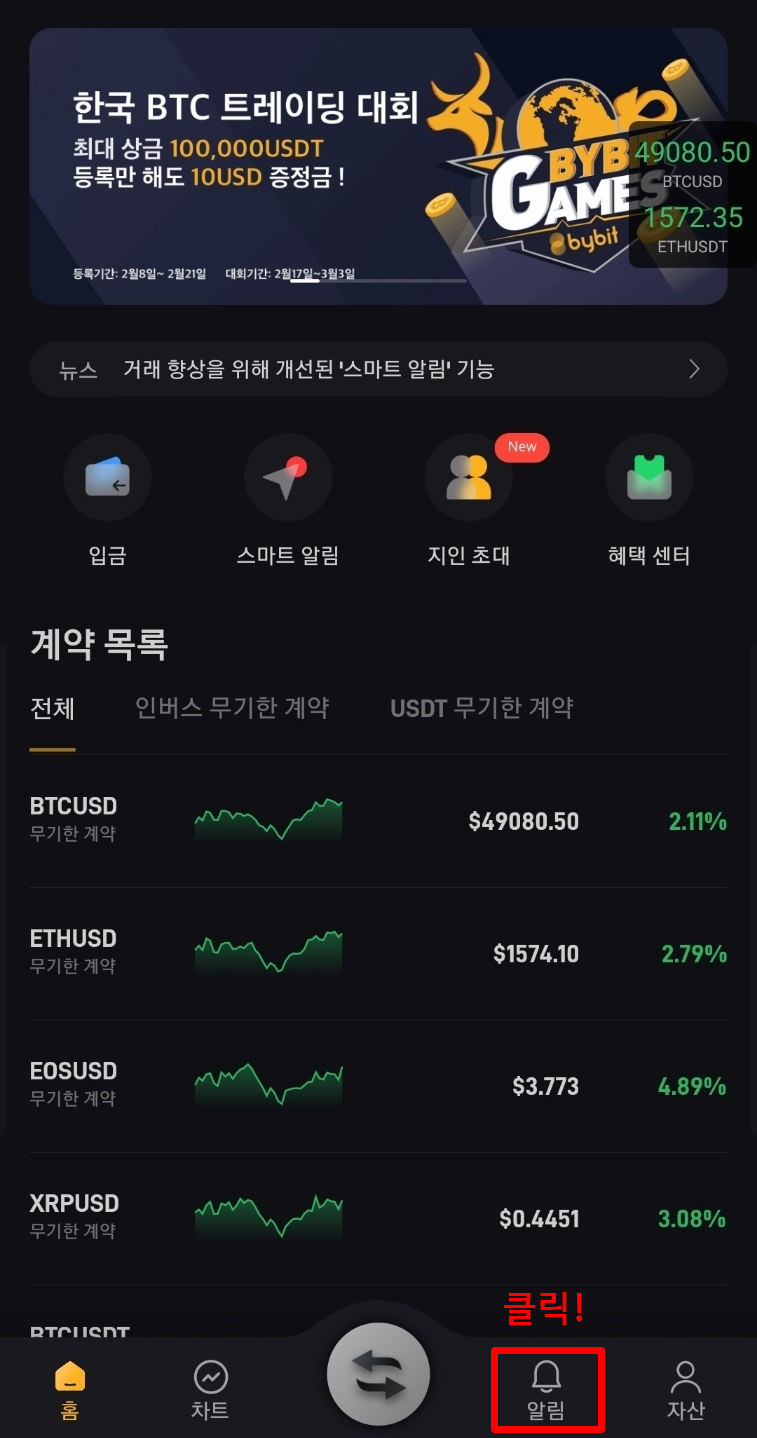Open the 차트 chart view icon
This screenshot has width=757, height=1438.
(x=210, y=1388)
